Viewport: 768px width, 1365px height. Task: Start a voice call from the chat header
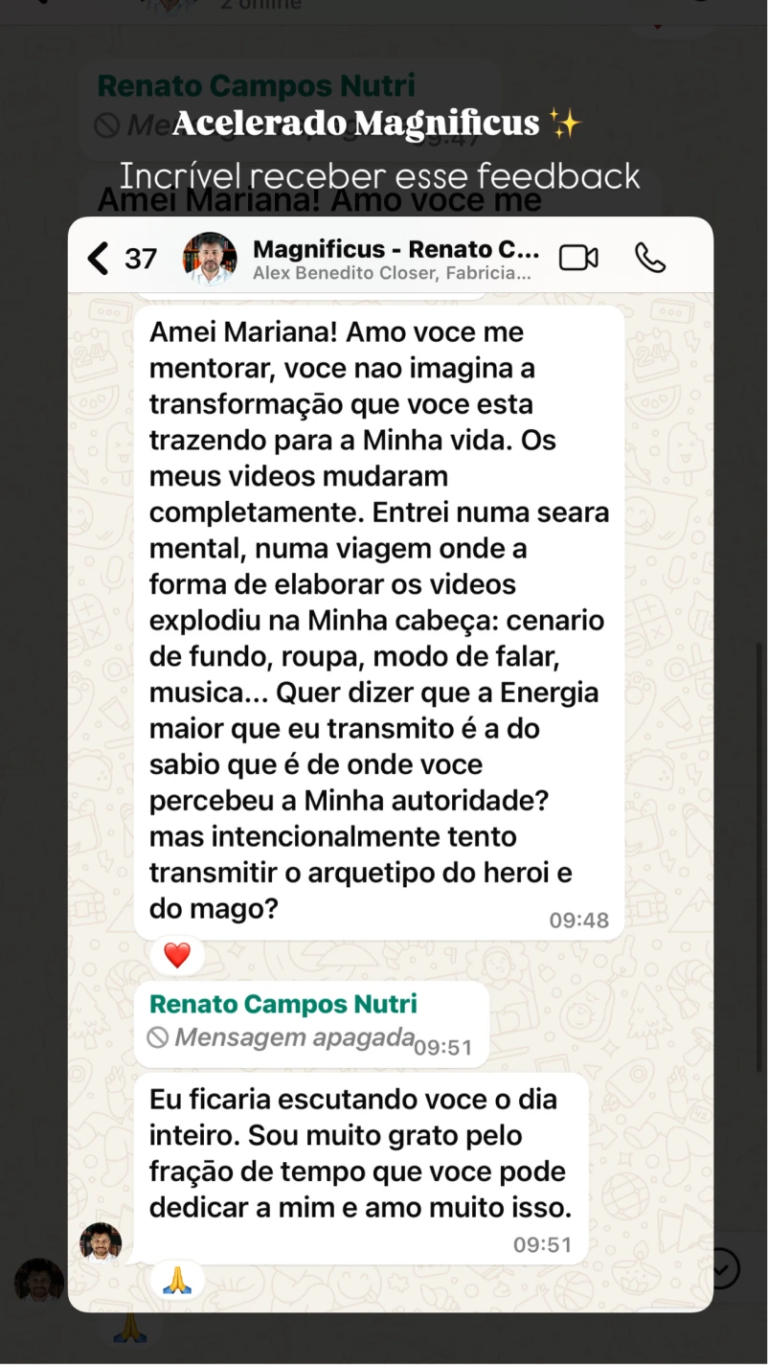pos(652,258)
